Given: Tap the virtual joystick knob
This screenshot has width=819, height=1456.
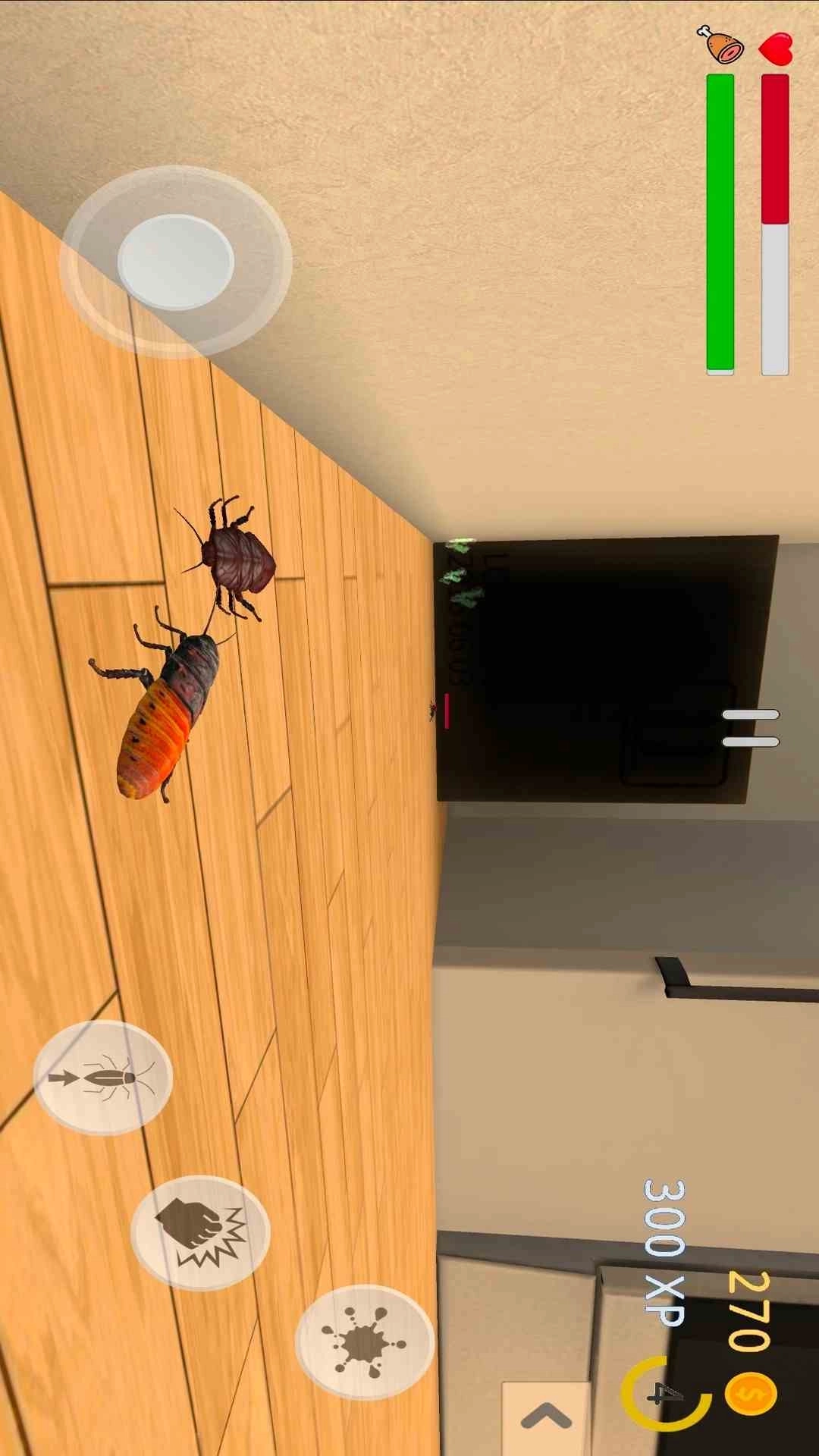Looking at the screenshot, I should [x=175, y=262].
